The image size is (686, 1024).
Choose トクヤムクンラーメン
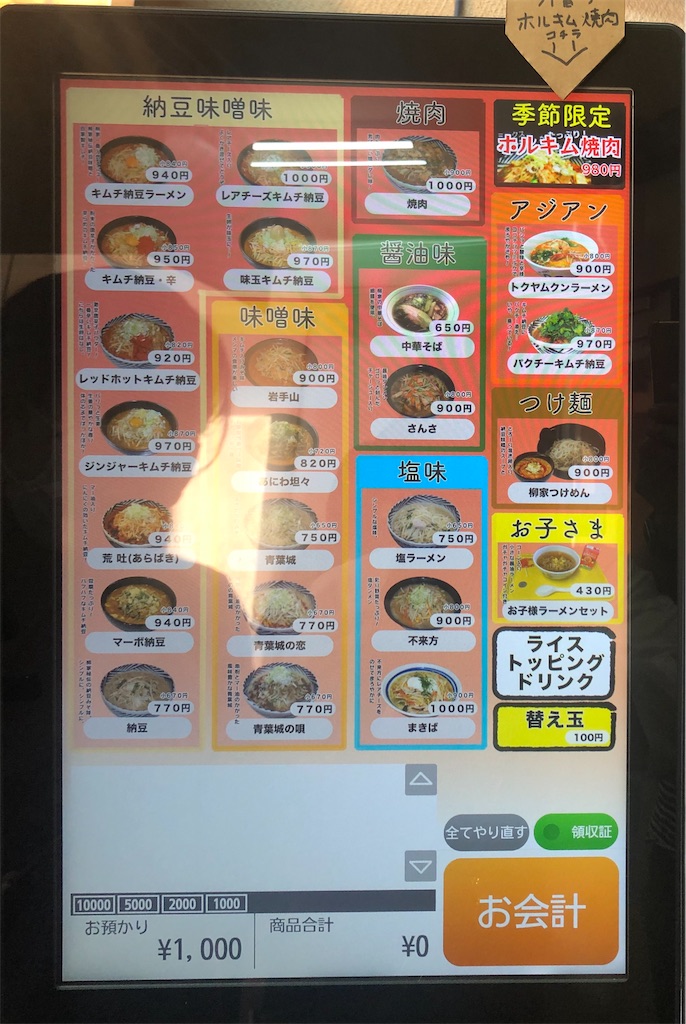point(559,263)
